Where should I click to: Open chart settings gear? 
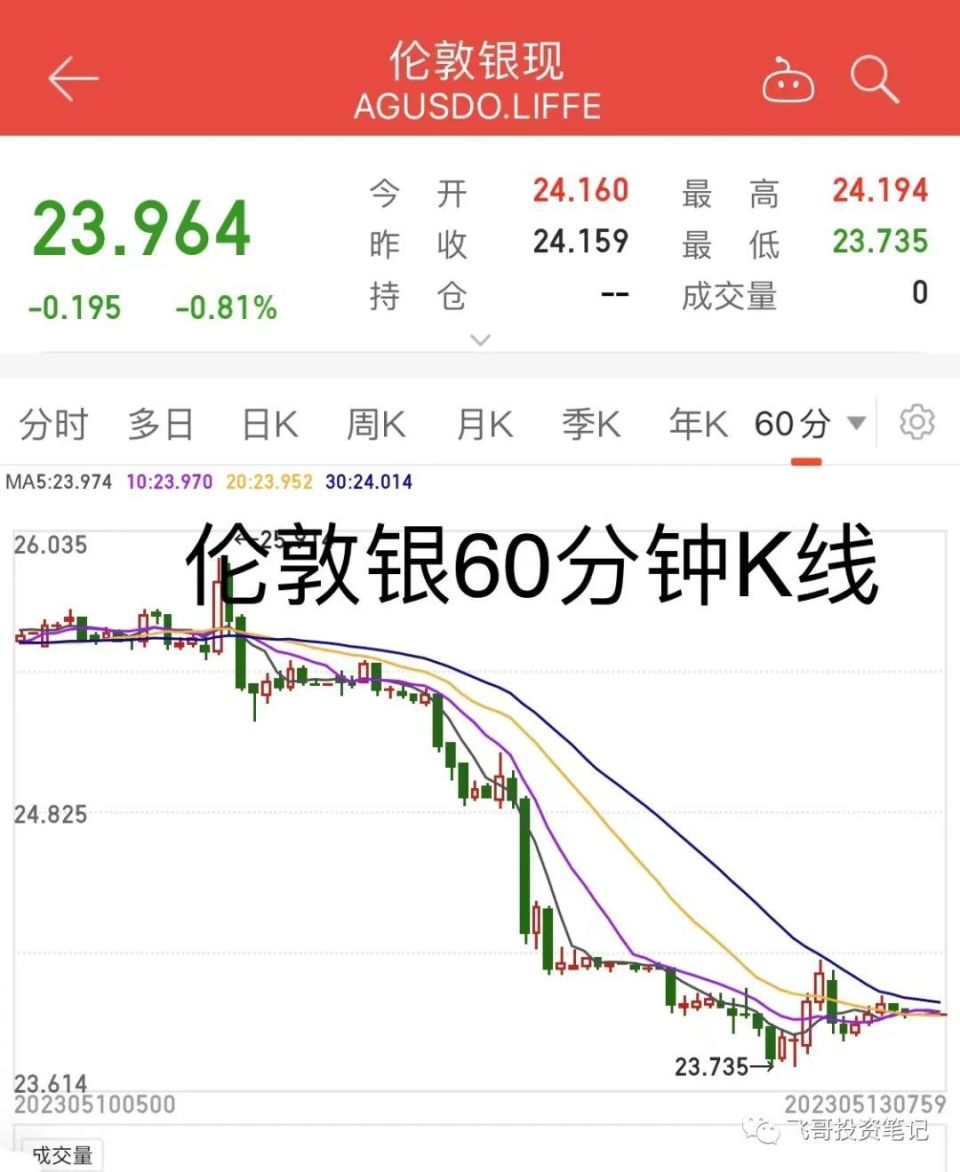(916, 423)
